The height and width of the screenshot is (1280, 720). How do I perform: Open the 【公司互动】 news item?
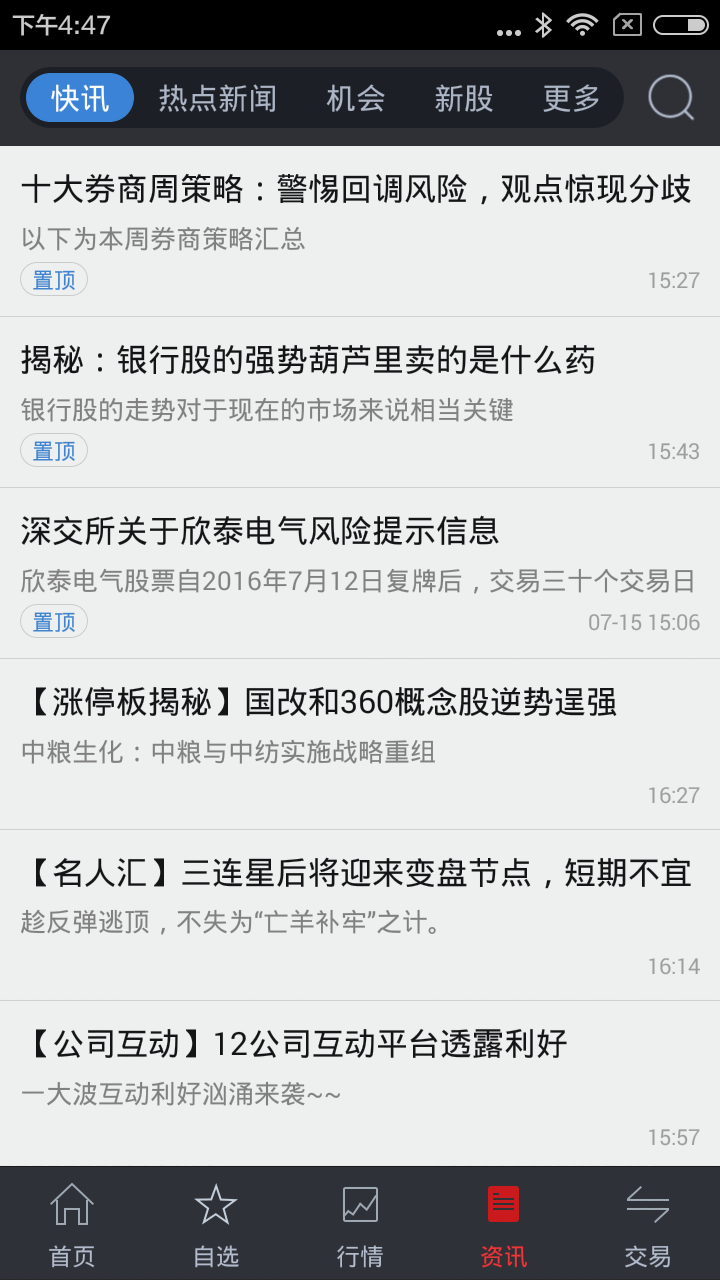294,1044
